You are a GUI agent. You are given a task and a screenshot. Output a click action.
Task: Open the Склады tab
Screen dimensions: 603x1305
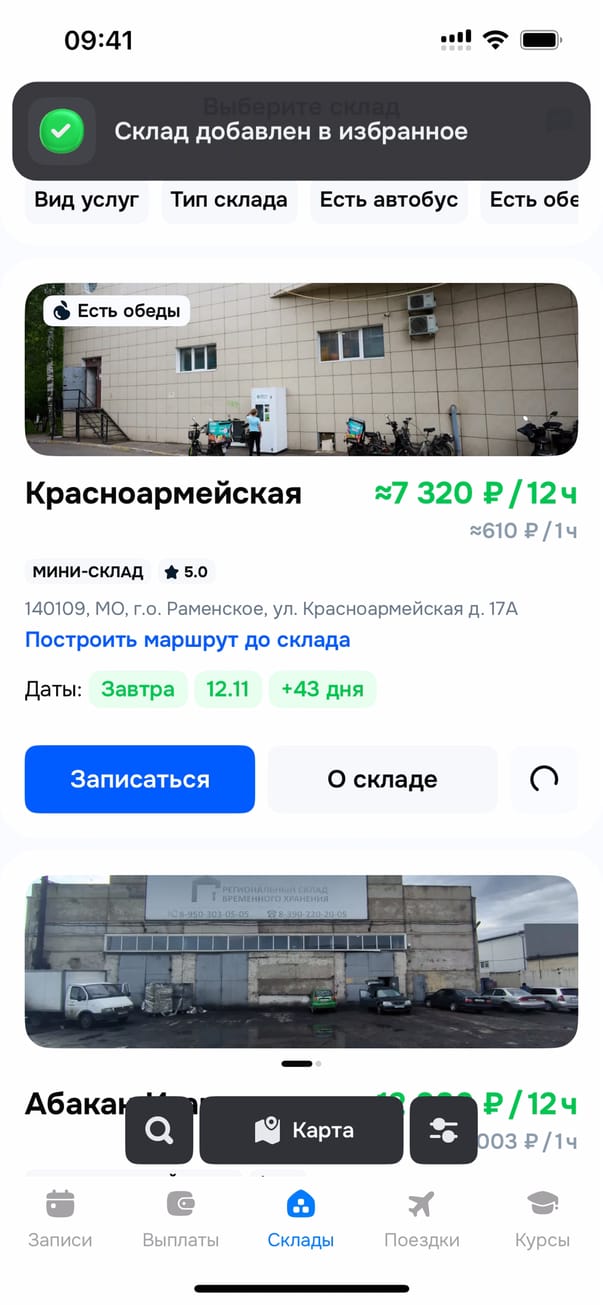point(301,1220)
